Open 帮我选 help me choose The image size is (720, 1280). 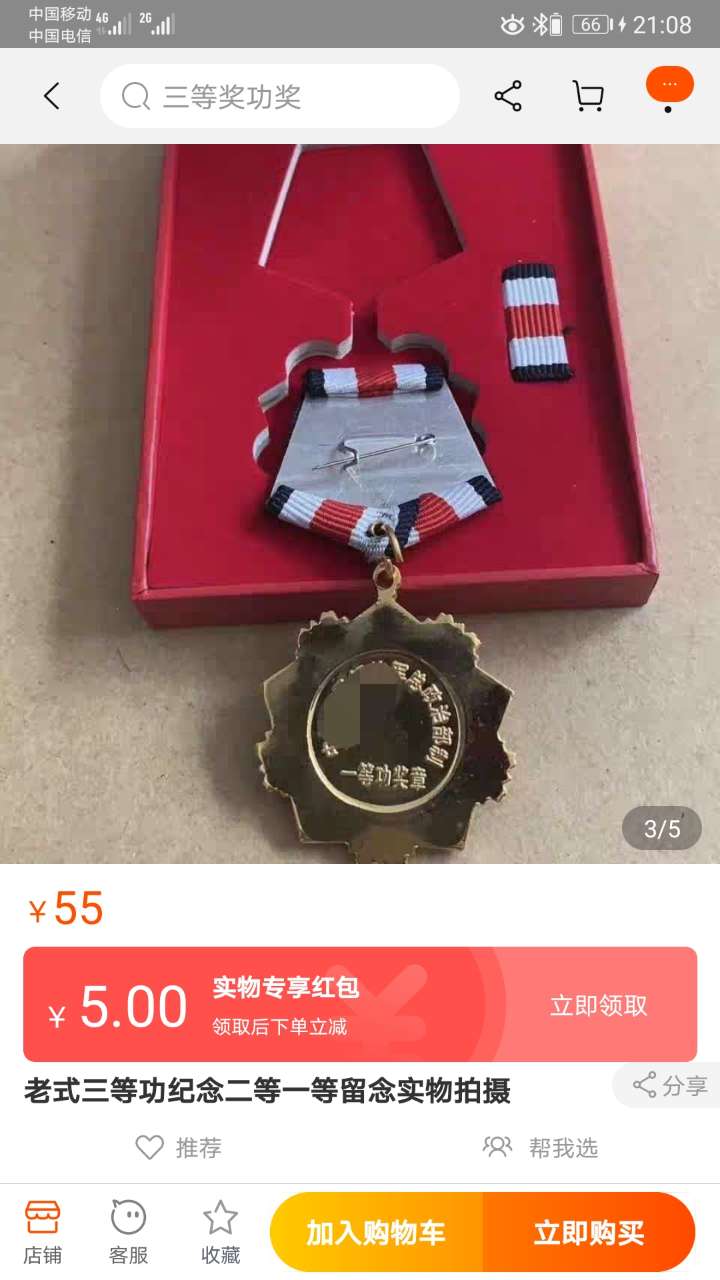coord(541,1147)
